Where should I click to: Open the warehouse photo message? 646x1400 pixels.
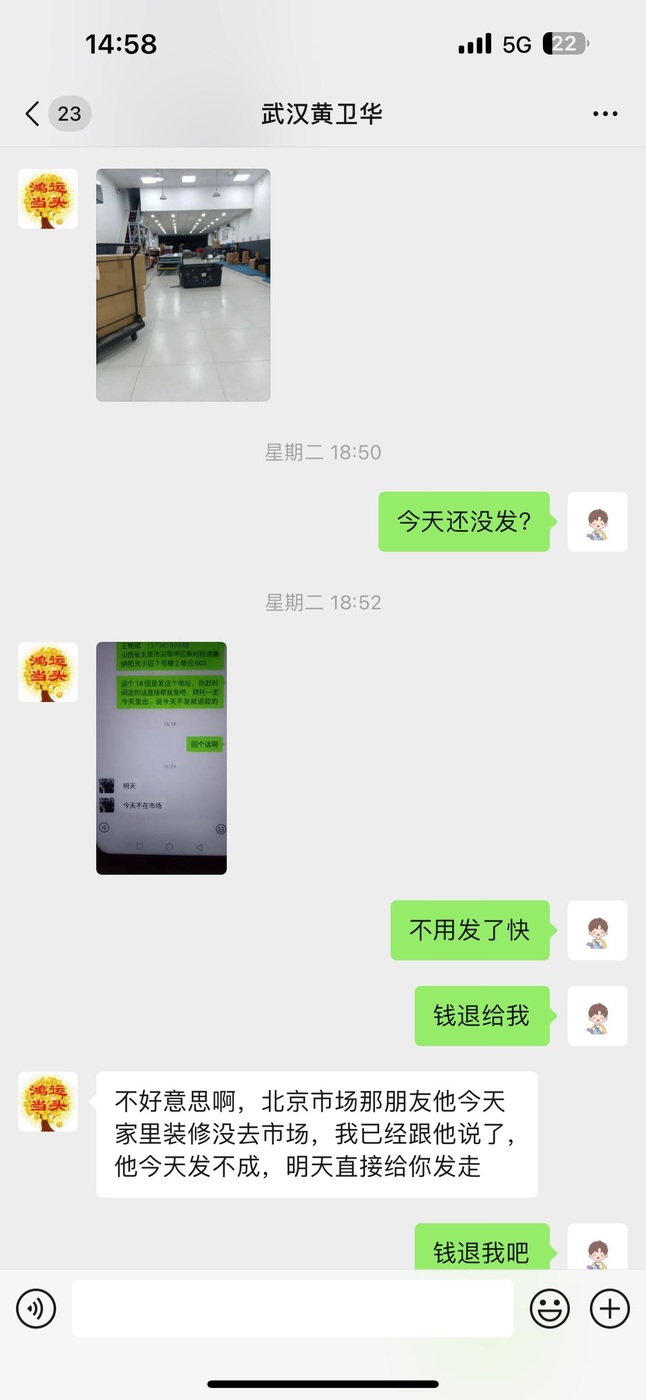coord(183,285)
